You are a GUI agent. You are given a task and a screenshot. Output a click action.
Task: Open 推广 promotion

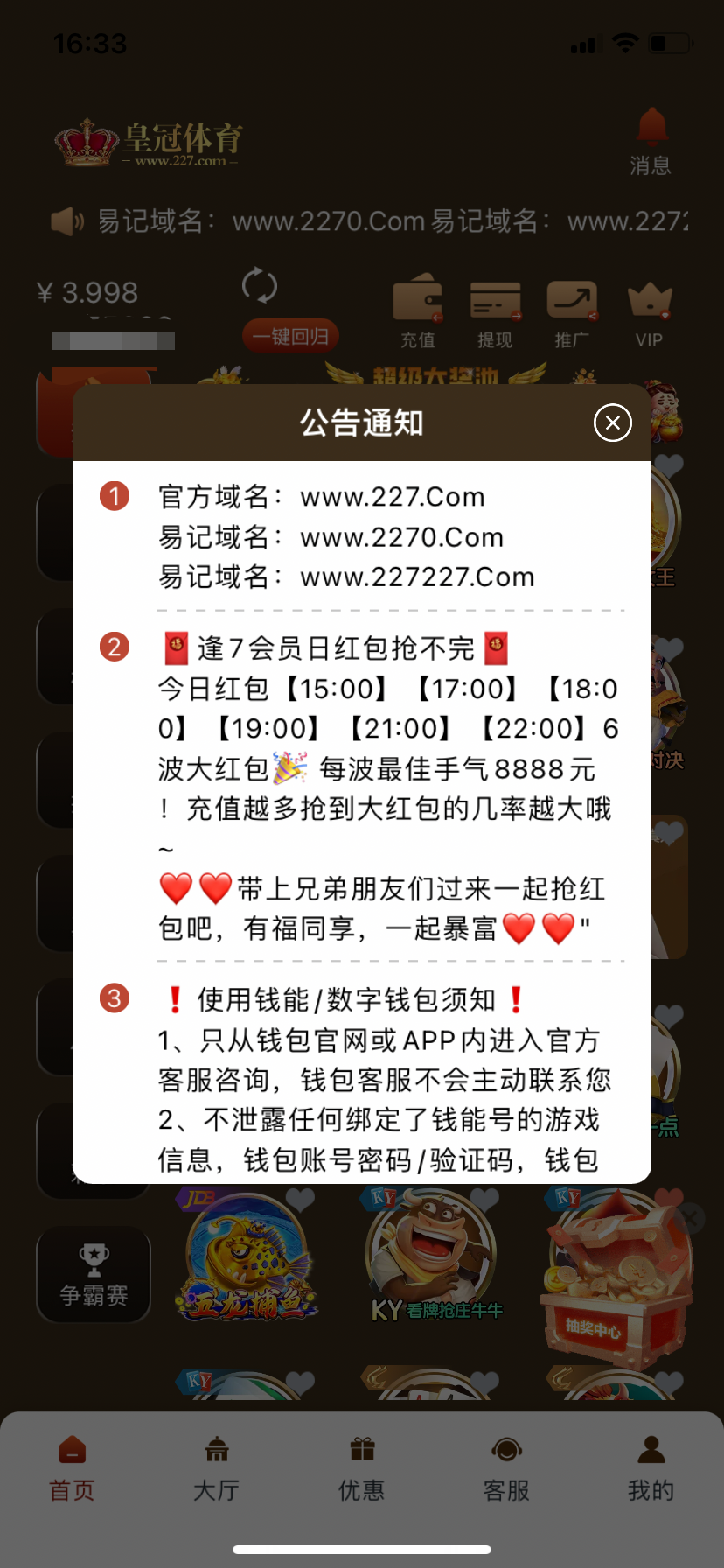pos(572,312)
